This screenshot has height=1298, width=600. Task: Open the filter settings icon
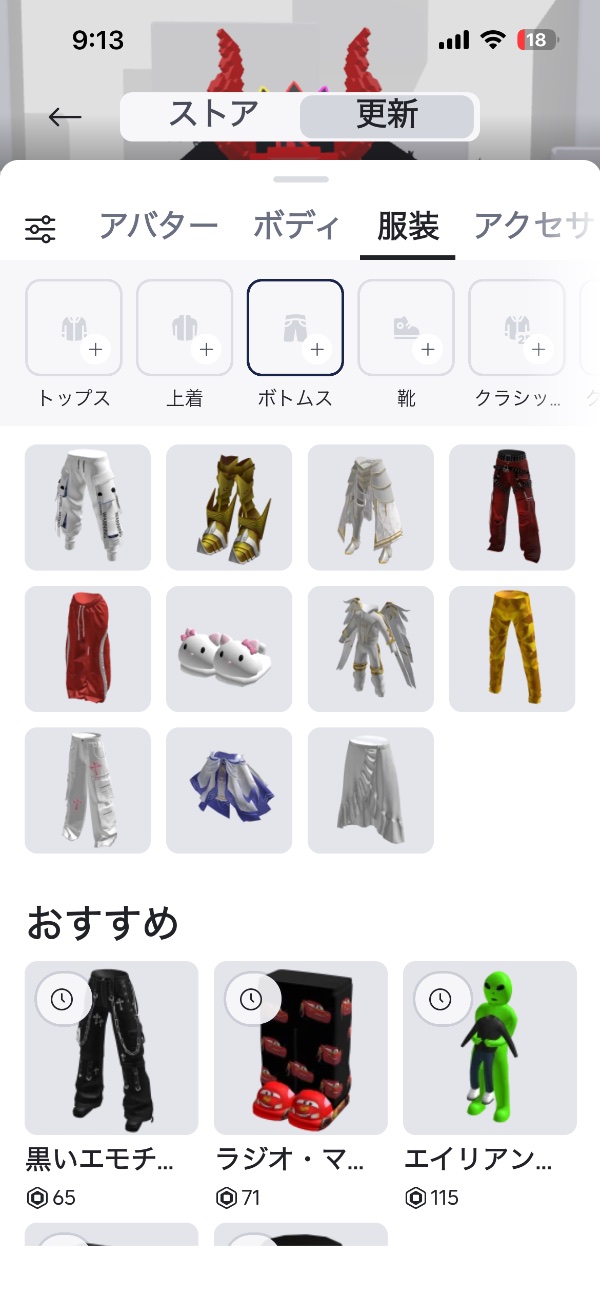point(41,229)
